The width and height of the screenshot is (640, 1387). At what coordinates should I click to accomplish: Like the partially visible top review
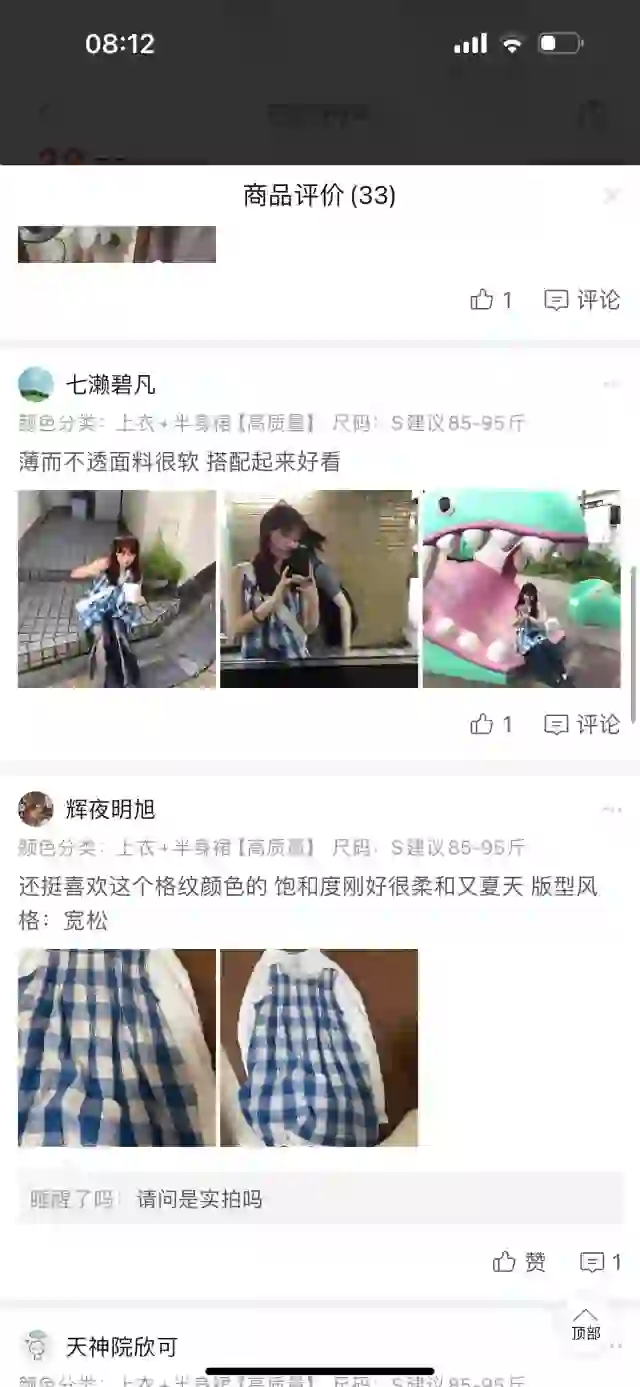[x=491, y=300]
